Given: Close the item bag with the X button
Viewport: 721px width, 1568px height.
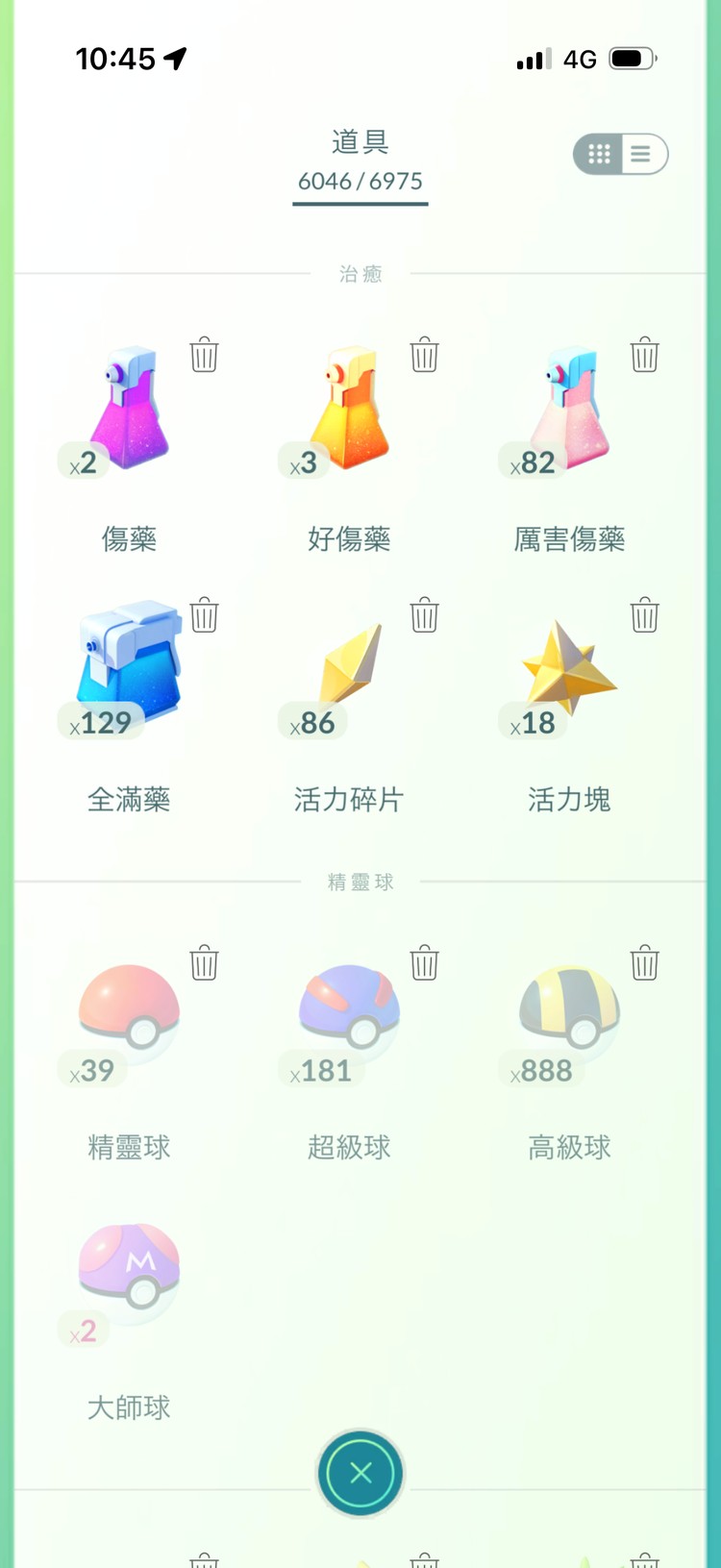Looking at the screenshot, I should click(x=360, y=1474).
